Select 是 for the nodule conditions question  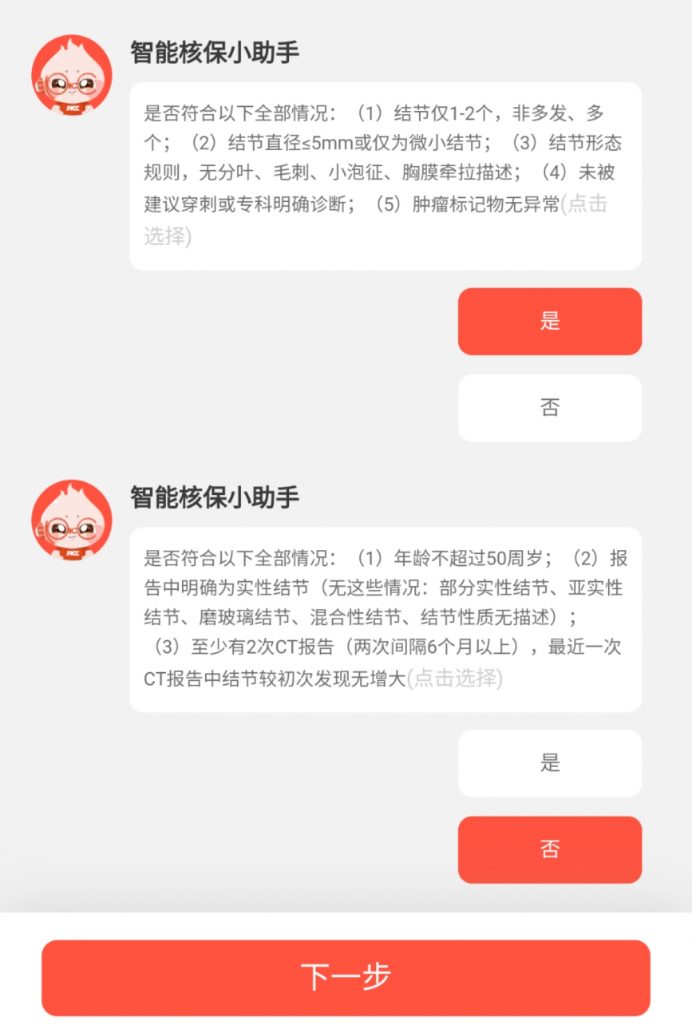[x=549, y=321]
